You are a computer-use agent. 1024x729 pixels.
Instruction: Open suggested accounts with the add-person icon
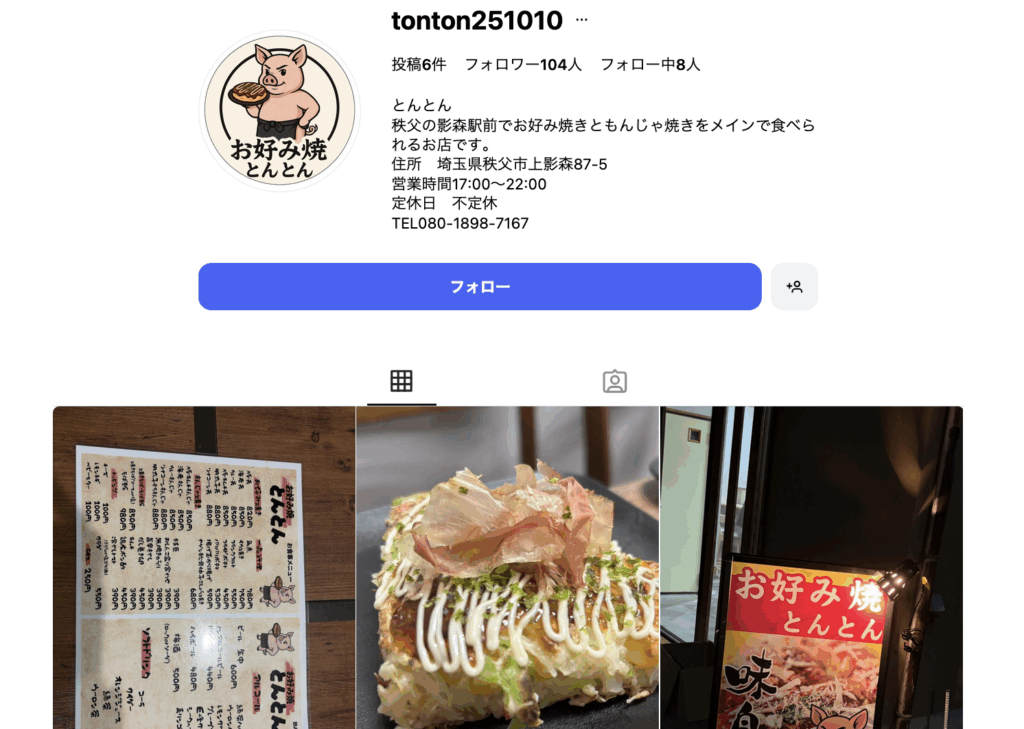point(794,287)
